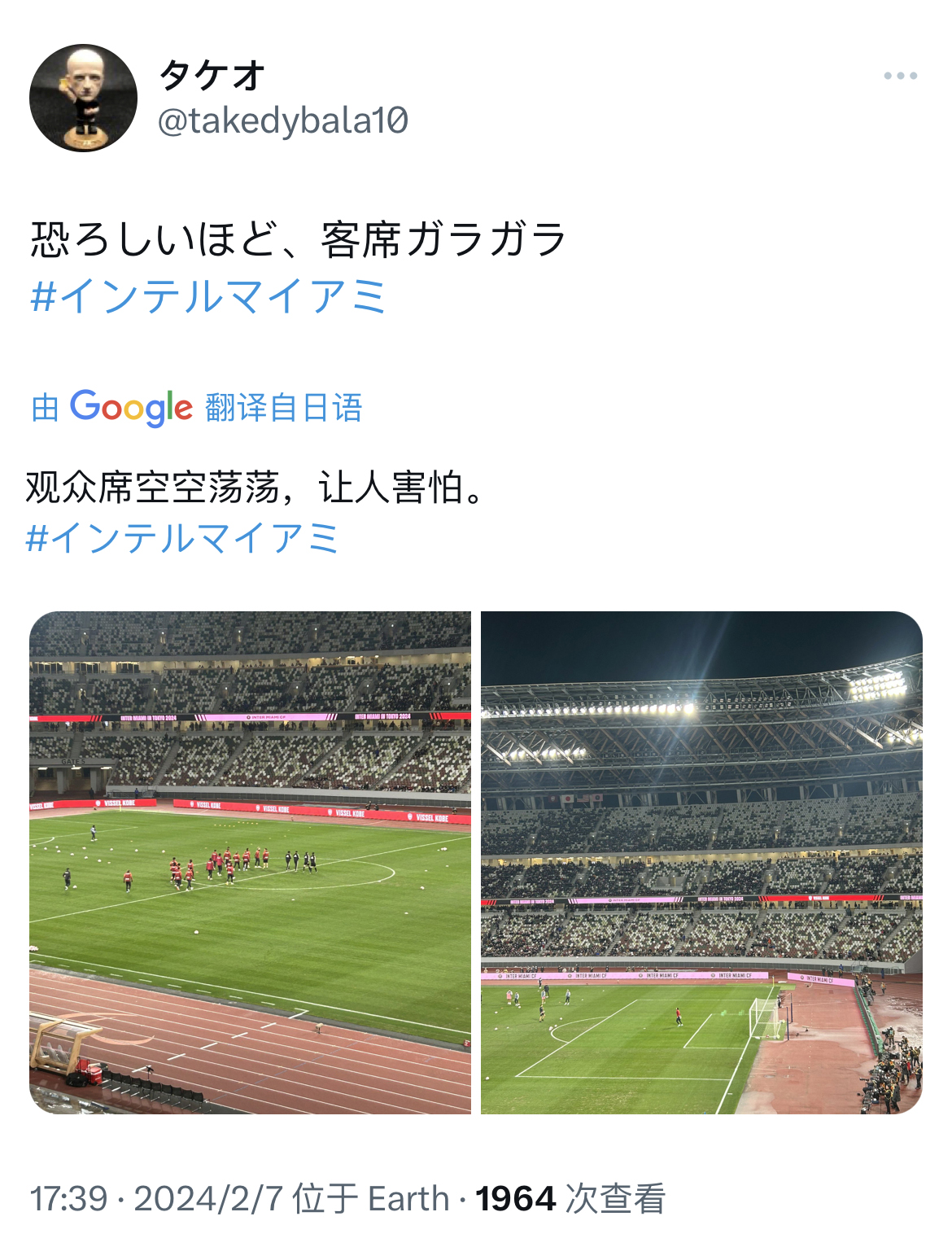Open the left photo of players warming up

[250, 862]
